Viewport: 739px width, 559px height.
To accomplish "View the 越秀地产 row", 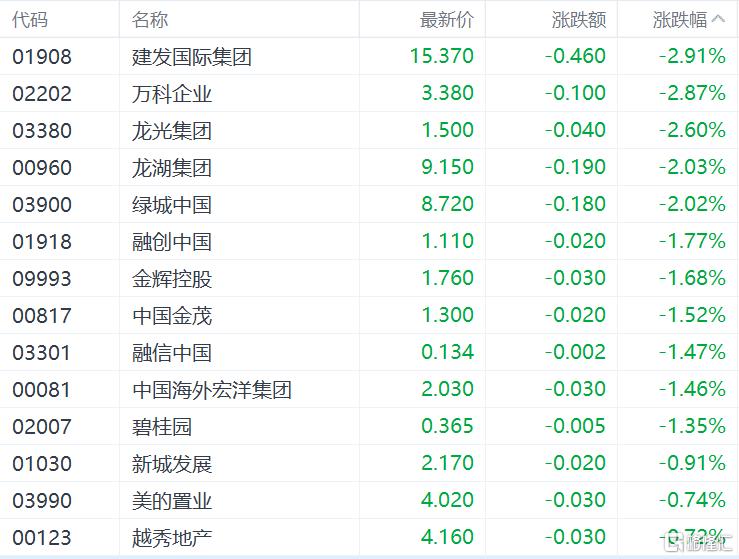I will [x=172, y=538].
